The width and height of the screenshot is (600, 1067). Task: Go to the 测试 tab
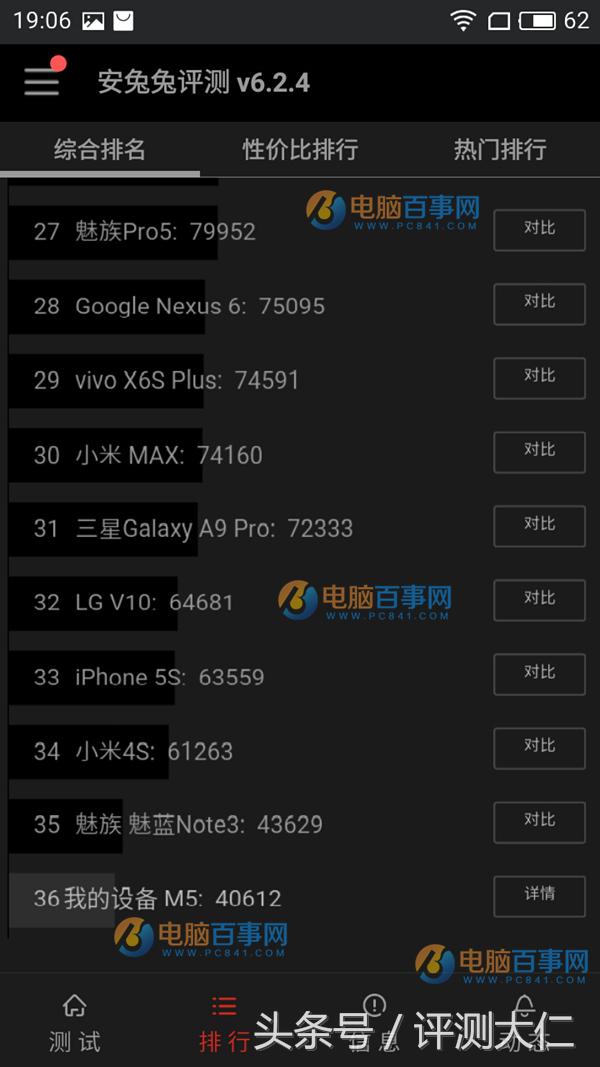[x=75, y=1023]
